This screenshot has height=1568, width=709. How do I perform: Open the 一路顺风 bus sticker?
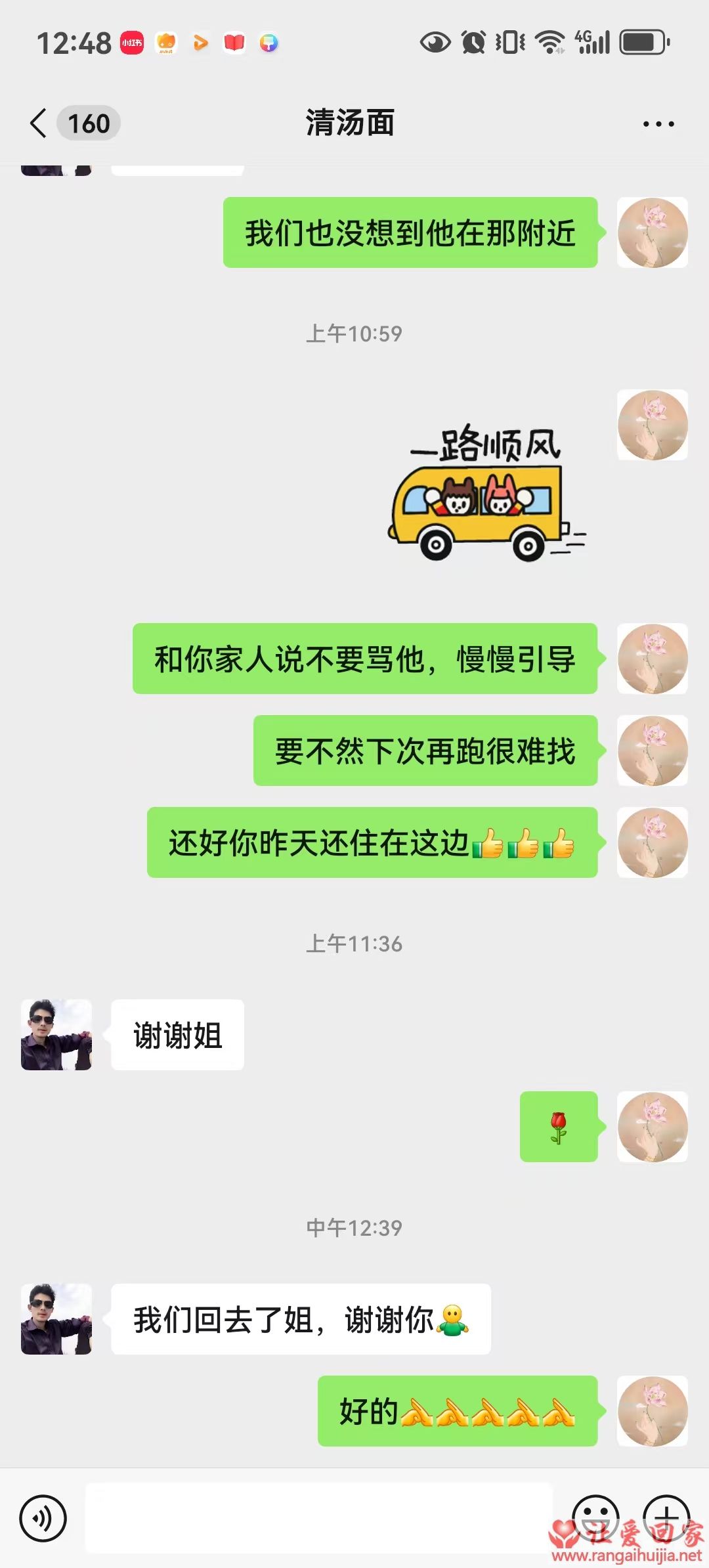(486, 492)
